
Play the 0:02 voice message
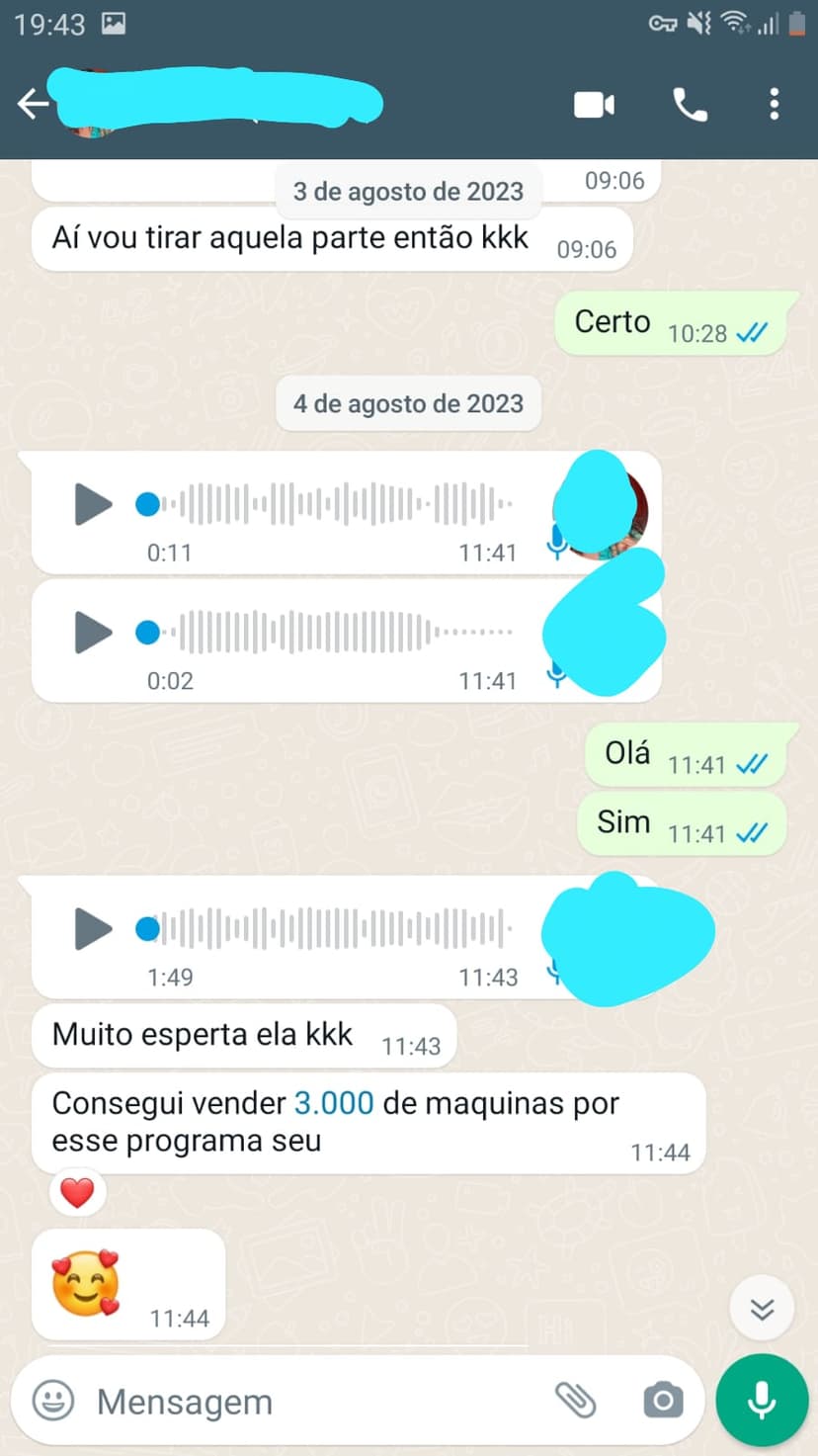click(92, 633)
